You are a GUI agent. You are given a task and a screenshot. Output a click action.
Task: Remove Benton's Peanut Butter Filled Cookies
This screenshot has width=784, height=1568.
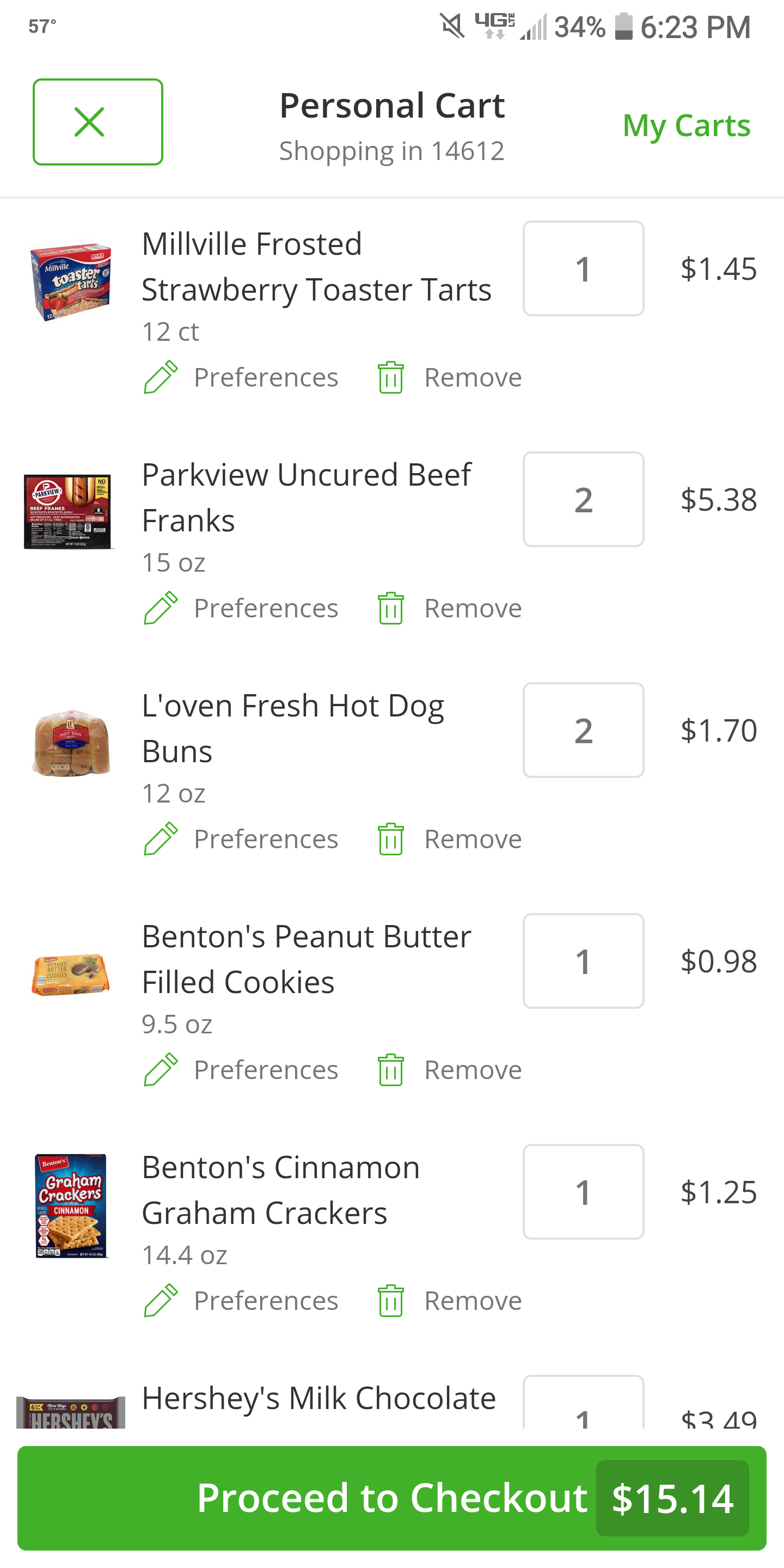(450, 1069)
